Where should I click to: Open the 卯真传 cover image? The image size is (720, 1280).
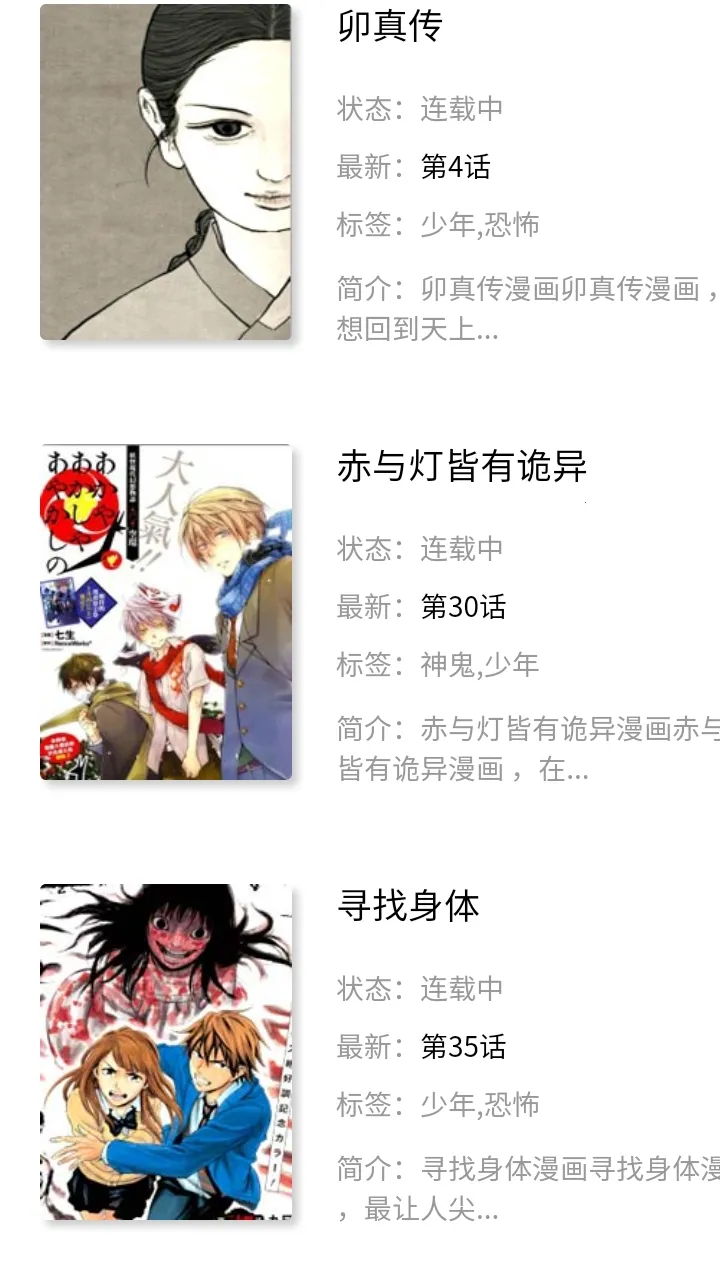click(x=166, y=172)
